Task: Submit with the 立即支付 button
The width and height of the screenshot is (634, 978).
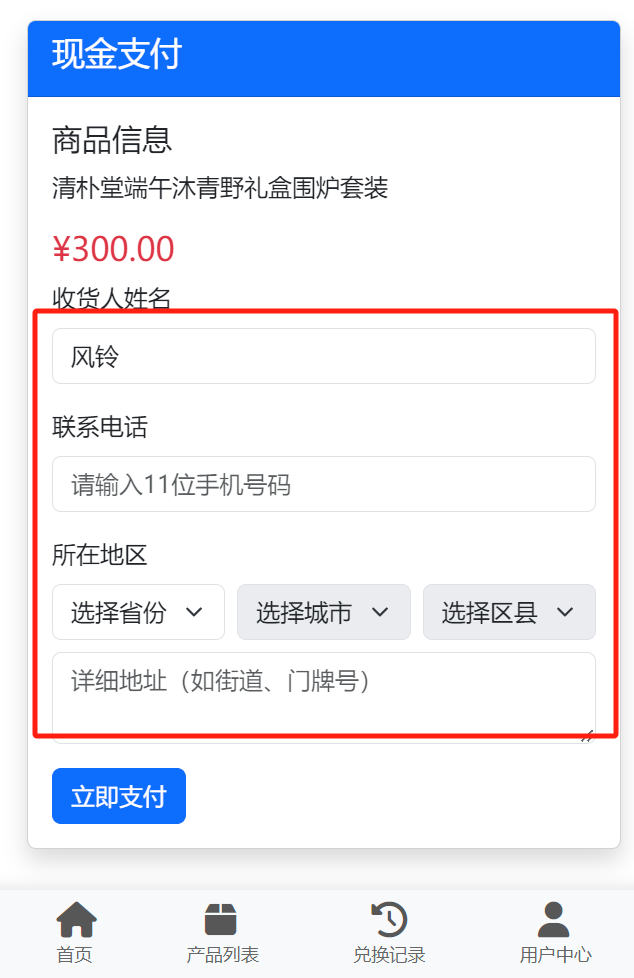Action: (x=119, y=796)
